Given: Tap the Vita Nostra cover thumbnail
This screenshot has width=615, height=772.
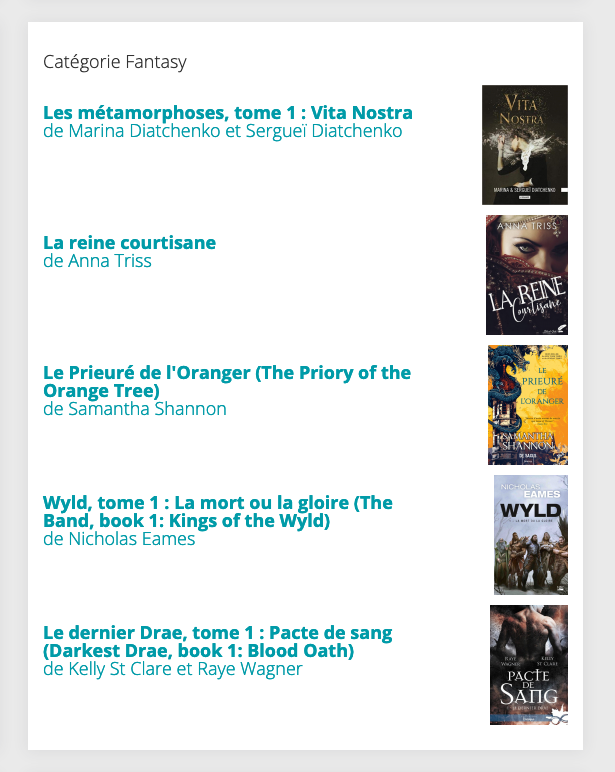Looking at the screenshot, I should click(524, 145).
